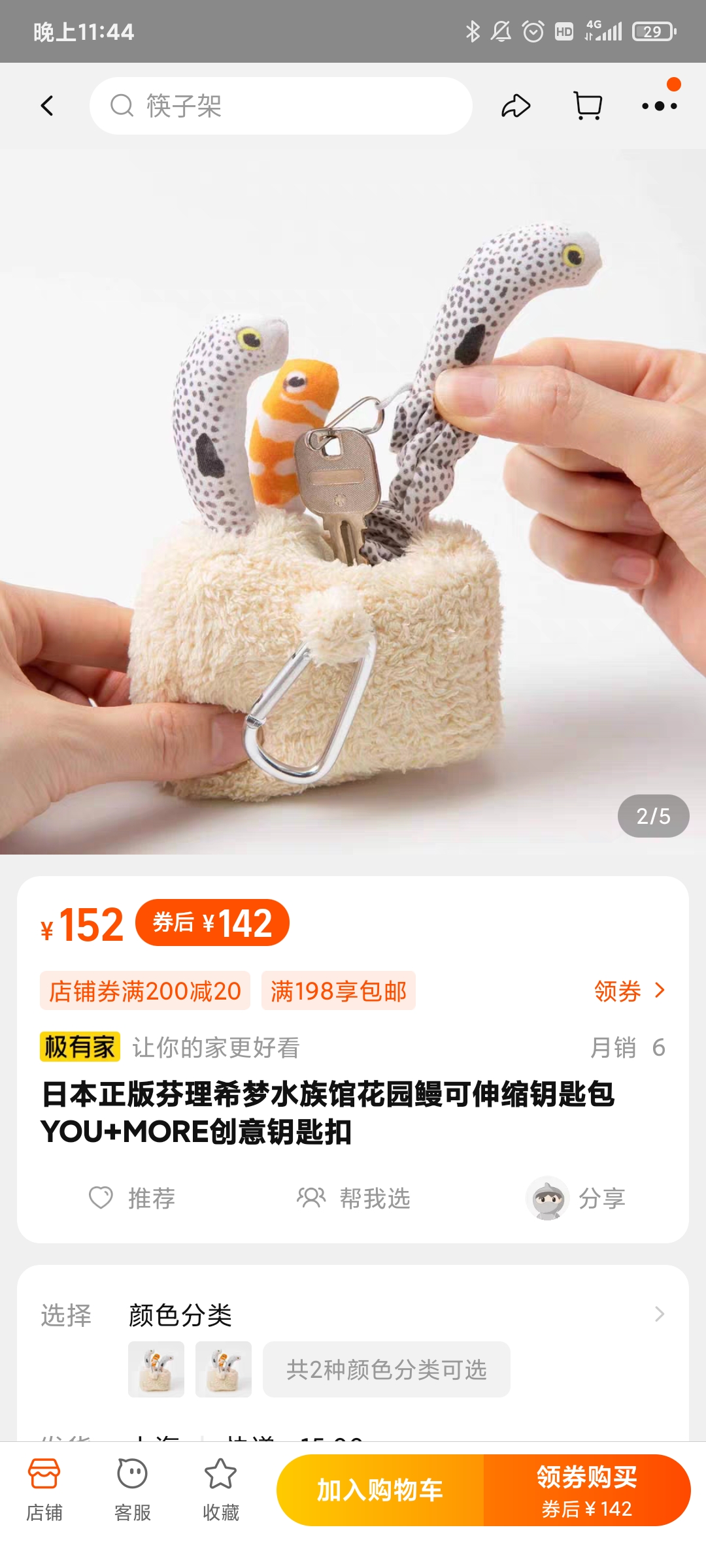Tap the 店铺券满200减20 coupon tag
706x1568 pixels.
[145, 991]
